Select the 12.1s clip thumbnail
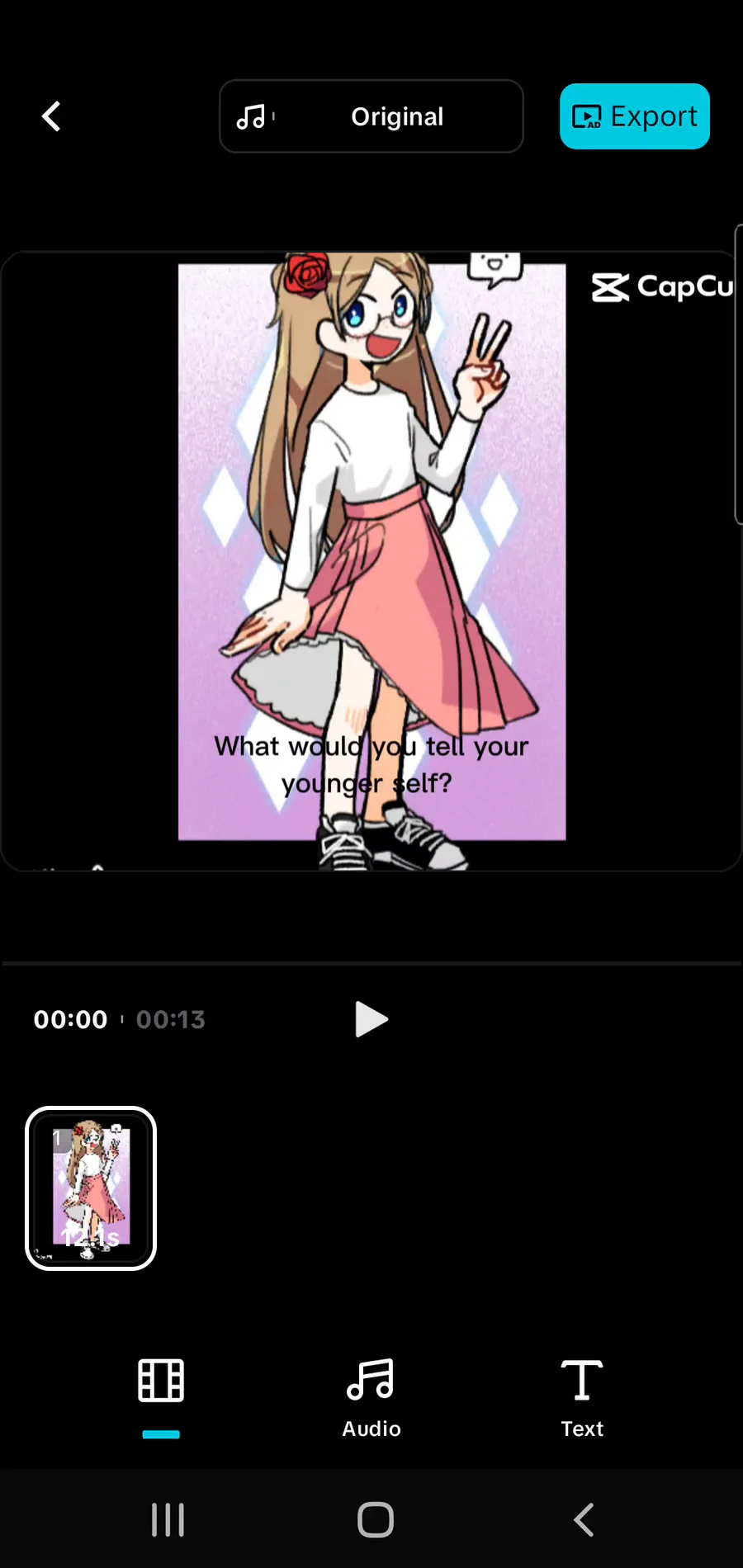743x1568 pixels. point(91,1188)
